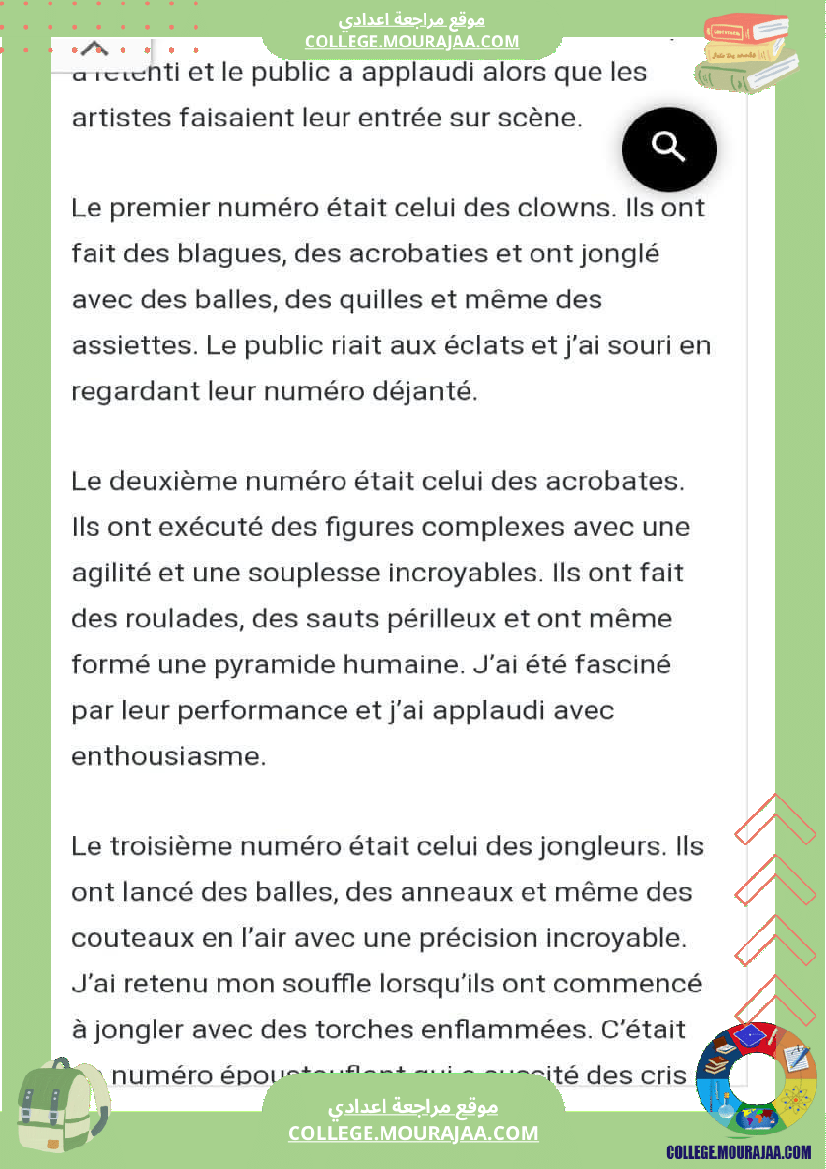Open the search magnifier icon
Viewport: 826px width, 1169px height.
(668, 149)
